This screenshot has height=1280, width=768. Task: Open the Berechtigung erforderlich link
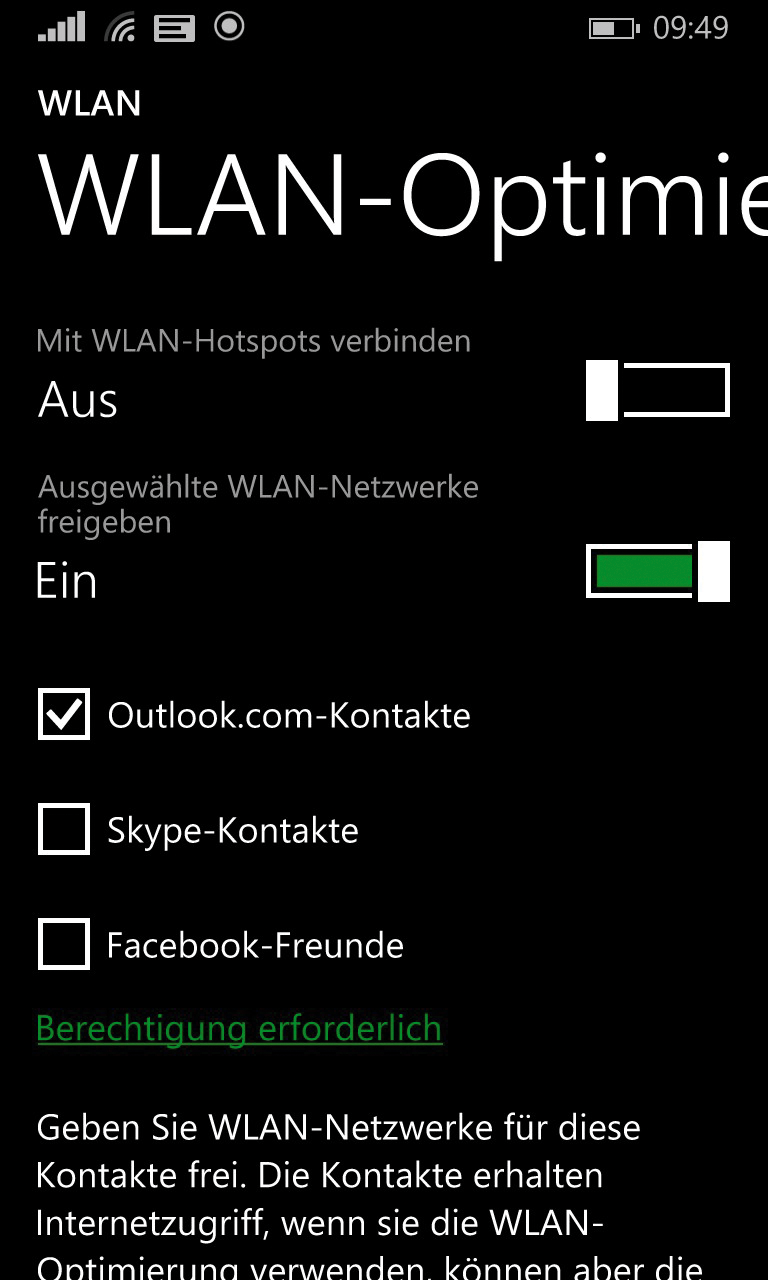click(x=239, y=1029)
